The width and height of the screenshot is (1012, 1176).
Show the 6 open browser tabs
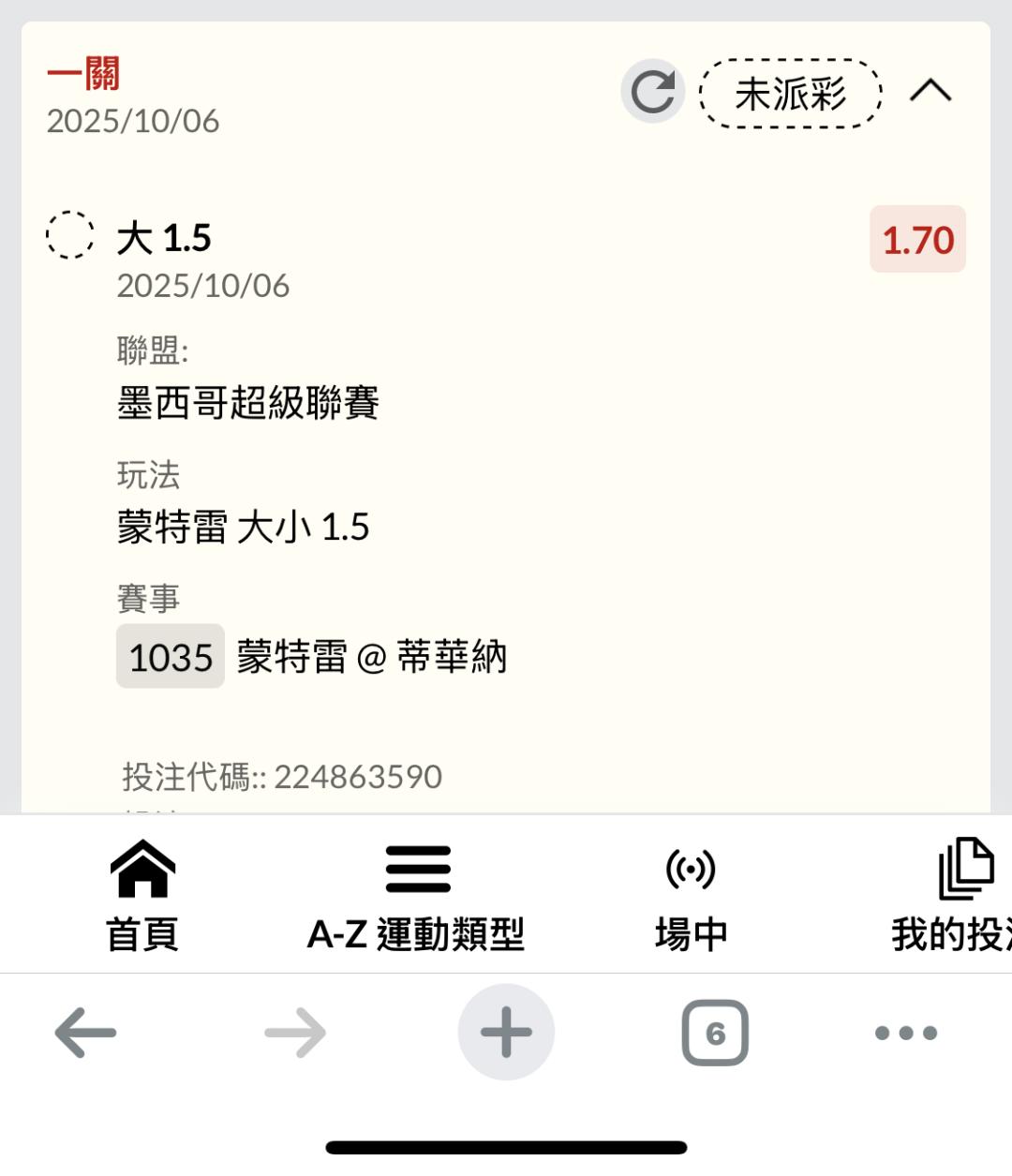(715, 1033)
